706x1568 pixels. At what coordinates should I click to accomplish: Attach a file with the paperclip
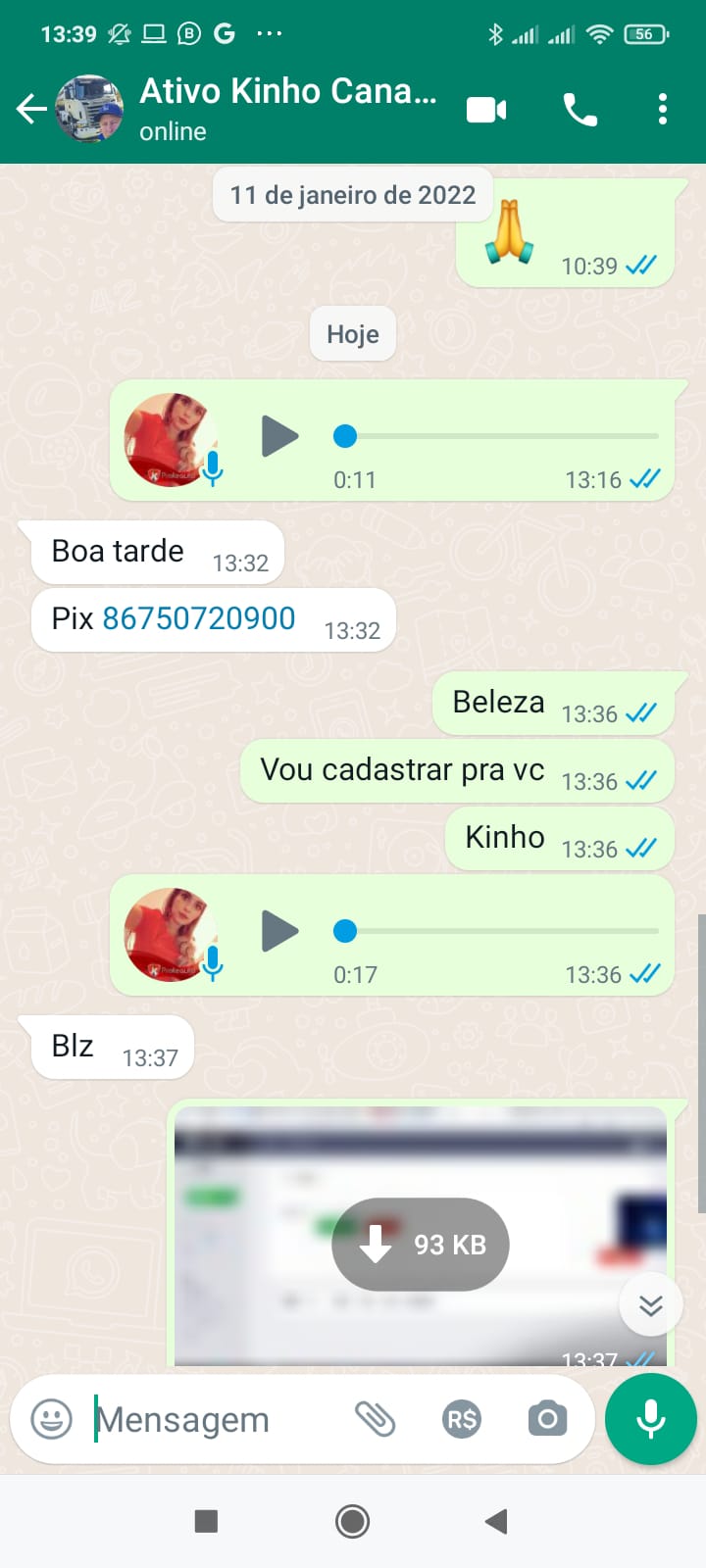(375, 1419)
